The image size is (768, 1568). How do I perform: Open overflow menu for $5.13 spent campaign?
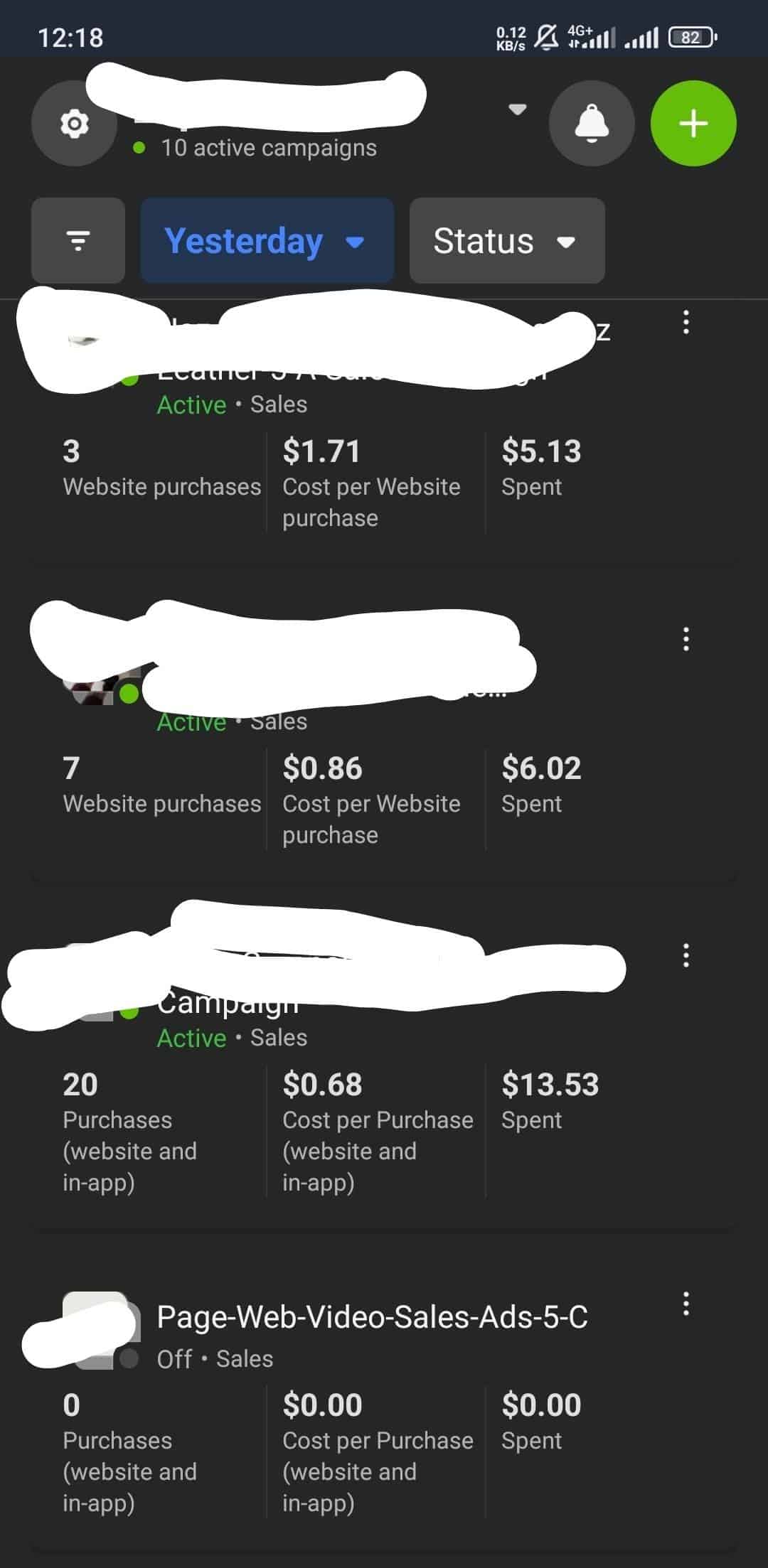(x=686, y=322)
